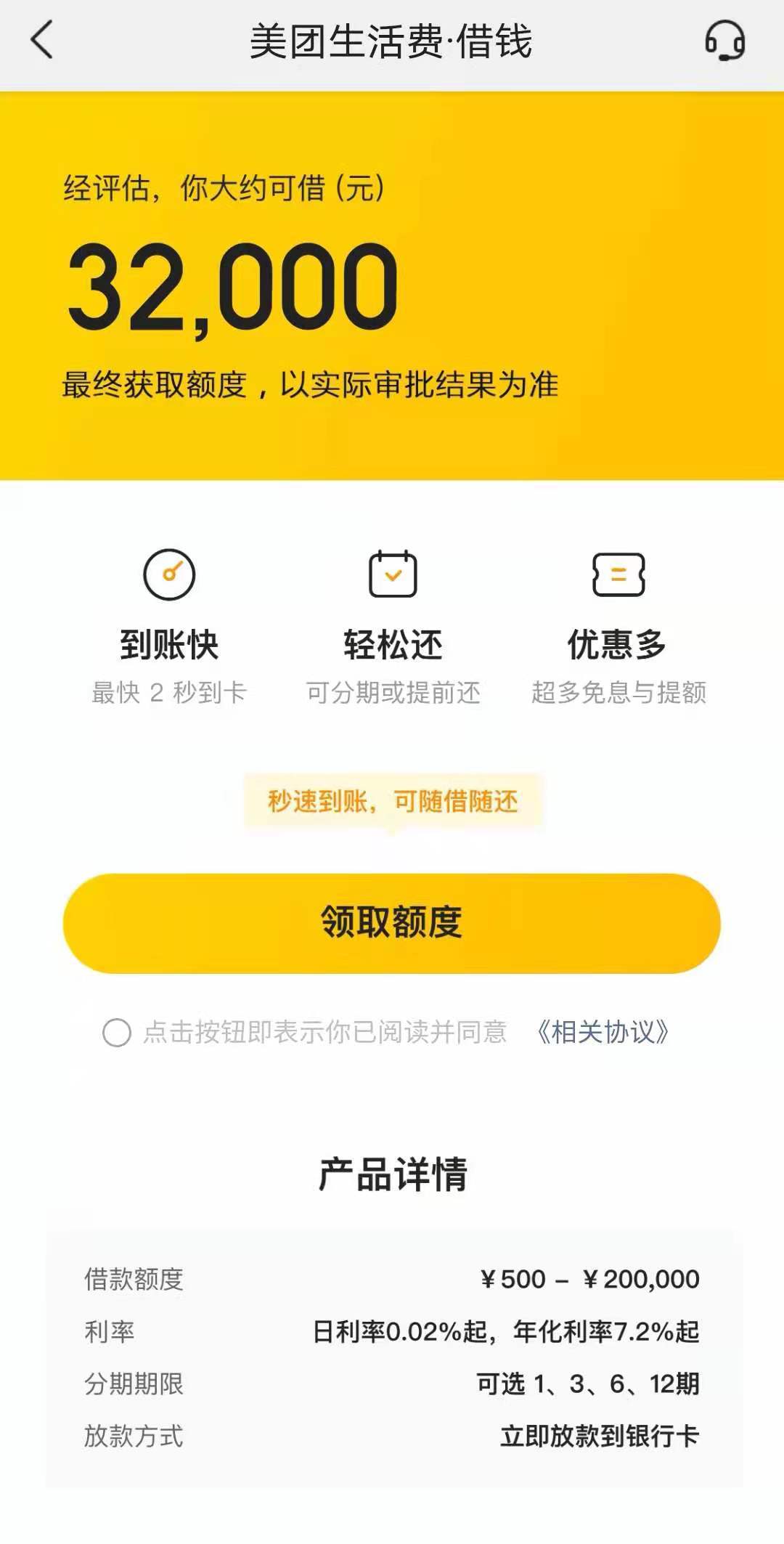784x1544 pixels.
Task: Tap the 到账快 feature label
Action: (168, 642)
